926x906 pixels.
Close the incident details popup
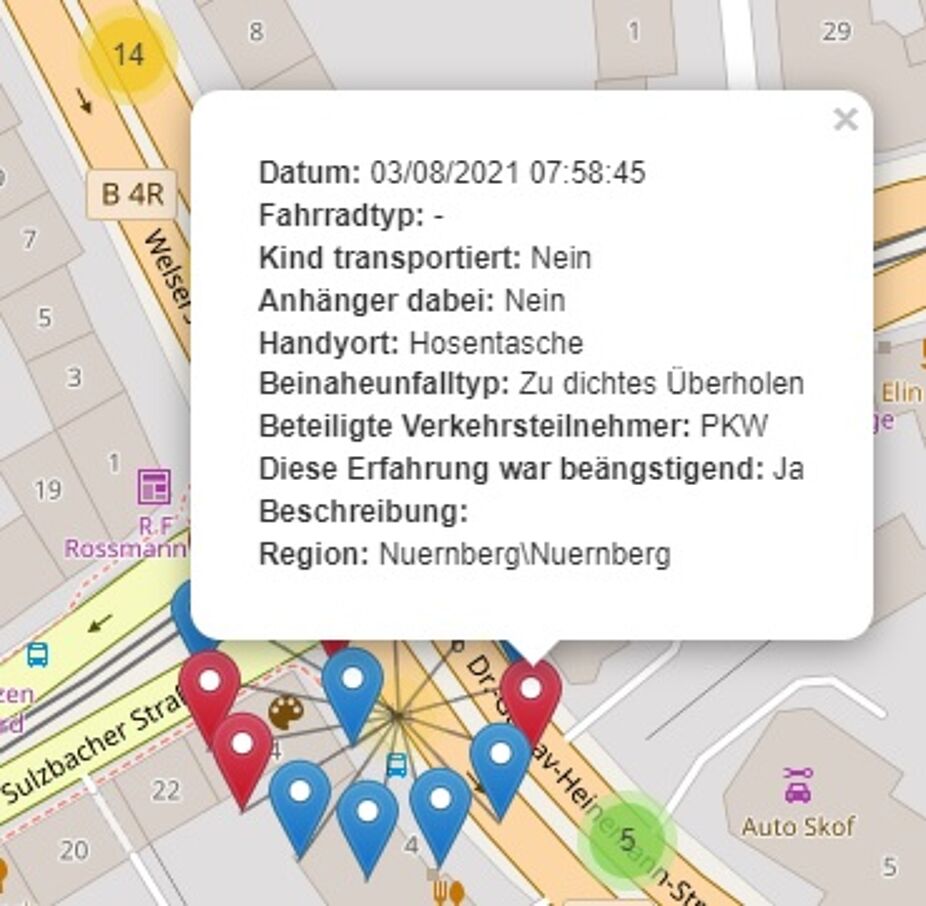point(845,120)
